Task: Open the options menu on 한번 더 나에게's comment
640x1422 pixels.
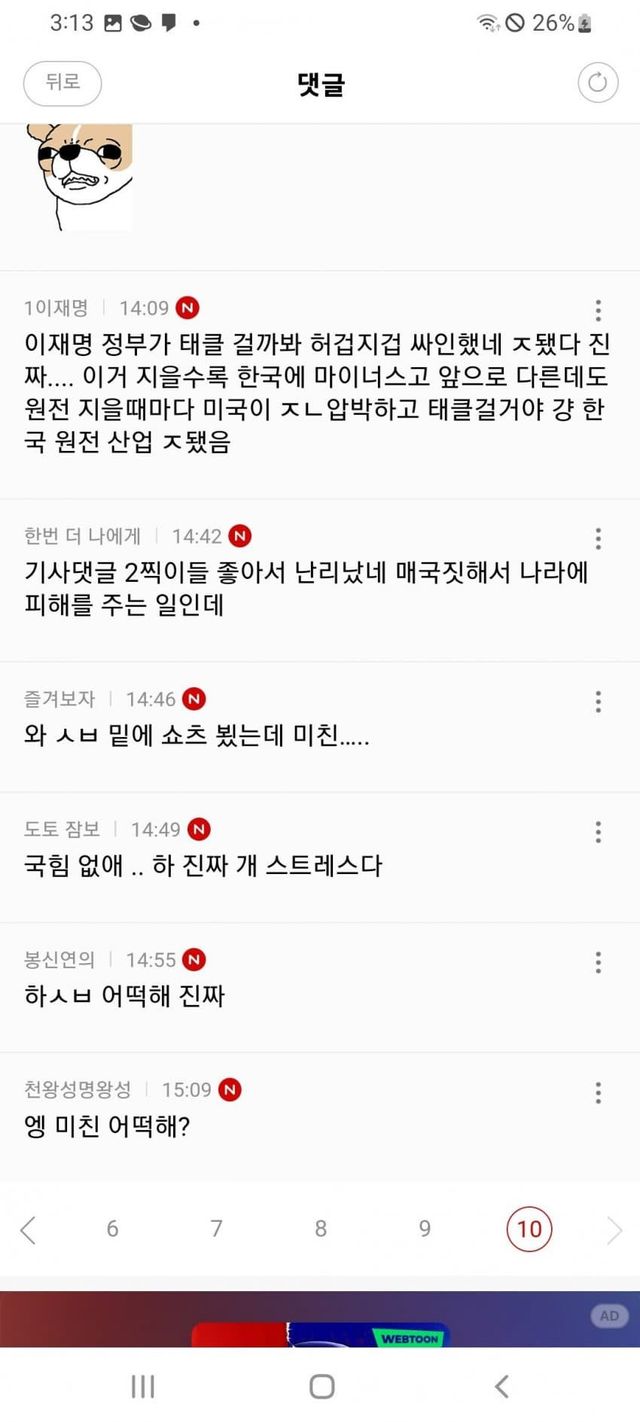Action: pyautogui.click(x=597, y=538)
